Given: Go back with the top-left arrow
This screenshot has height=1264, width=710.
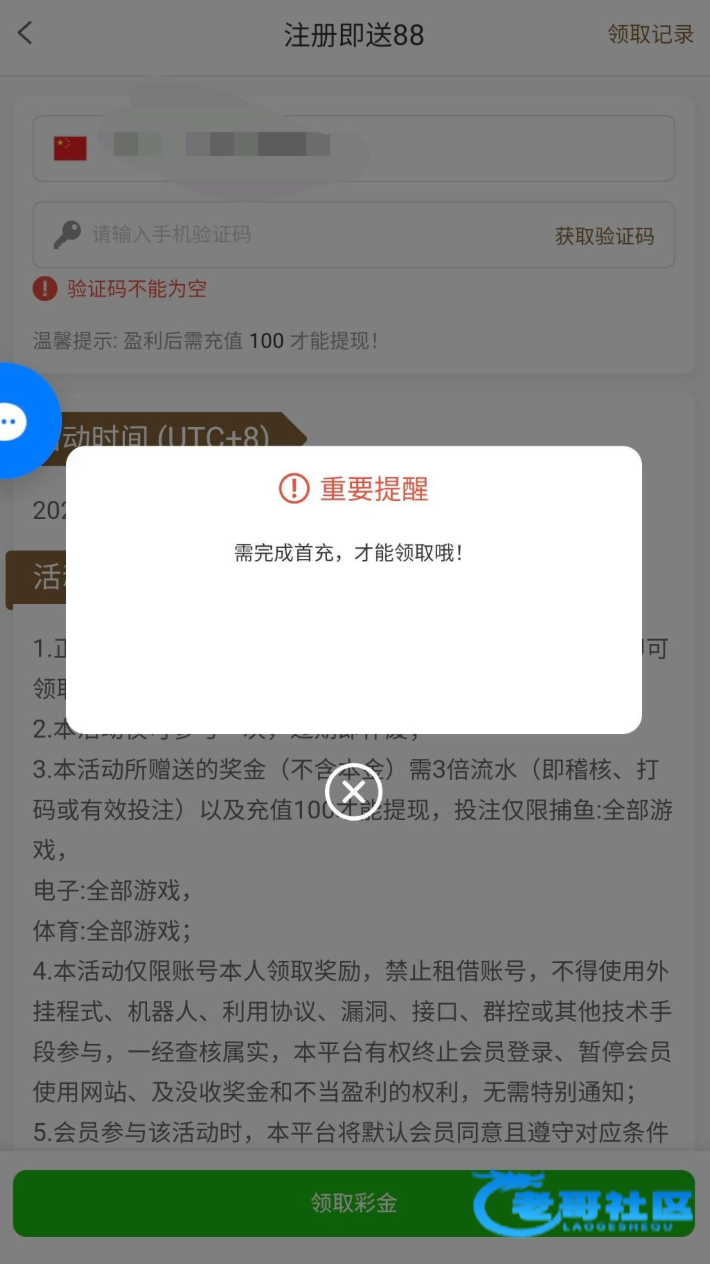Looking at the screenshot, I should (x=26, y=34).
